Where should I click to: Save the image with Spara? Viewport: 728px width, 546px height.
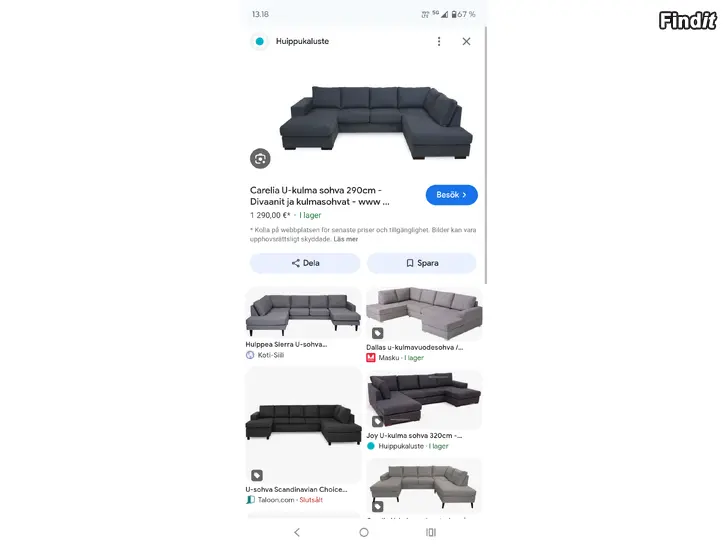(x=421, y=263)
